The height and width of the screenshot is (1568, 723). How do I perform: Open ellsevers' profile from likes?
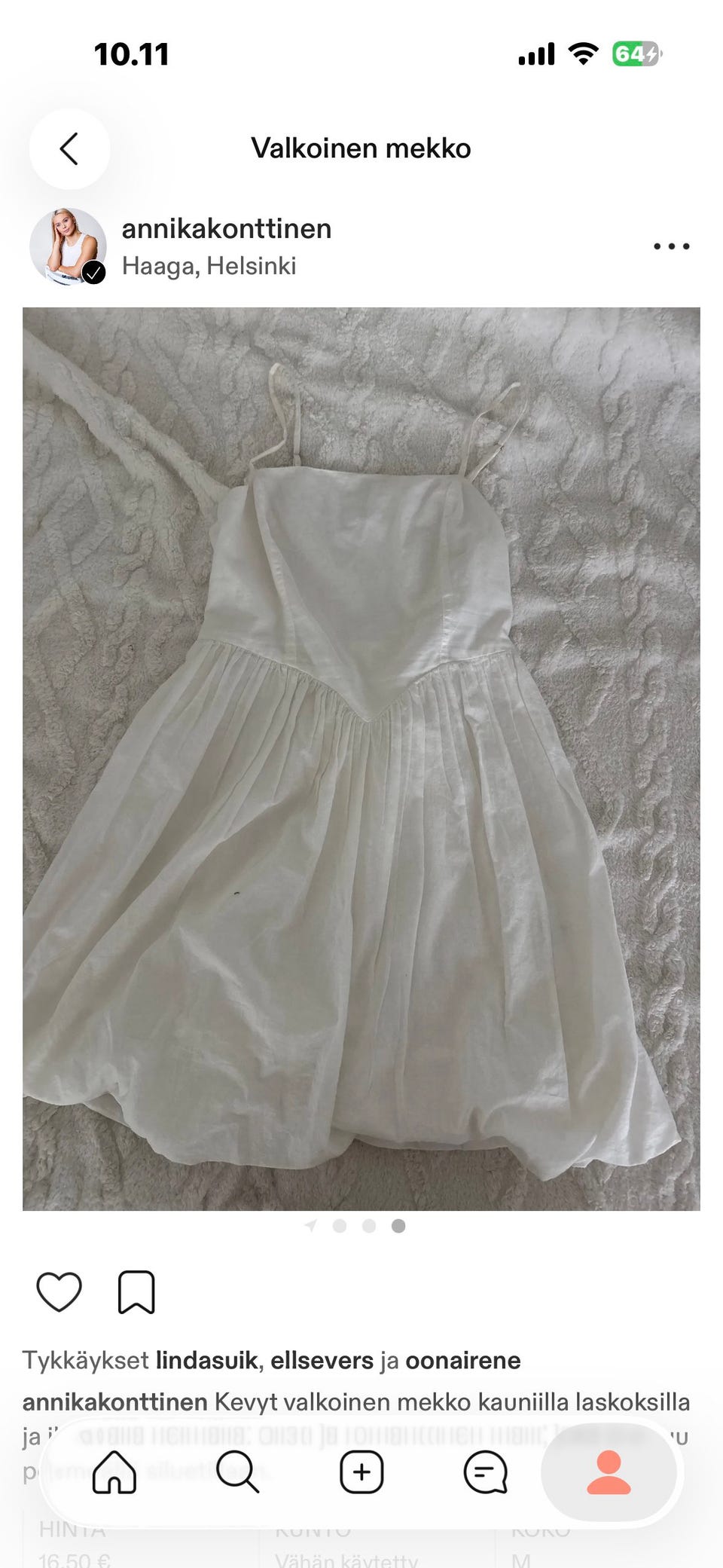pos(322,1361)
